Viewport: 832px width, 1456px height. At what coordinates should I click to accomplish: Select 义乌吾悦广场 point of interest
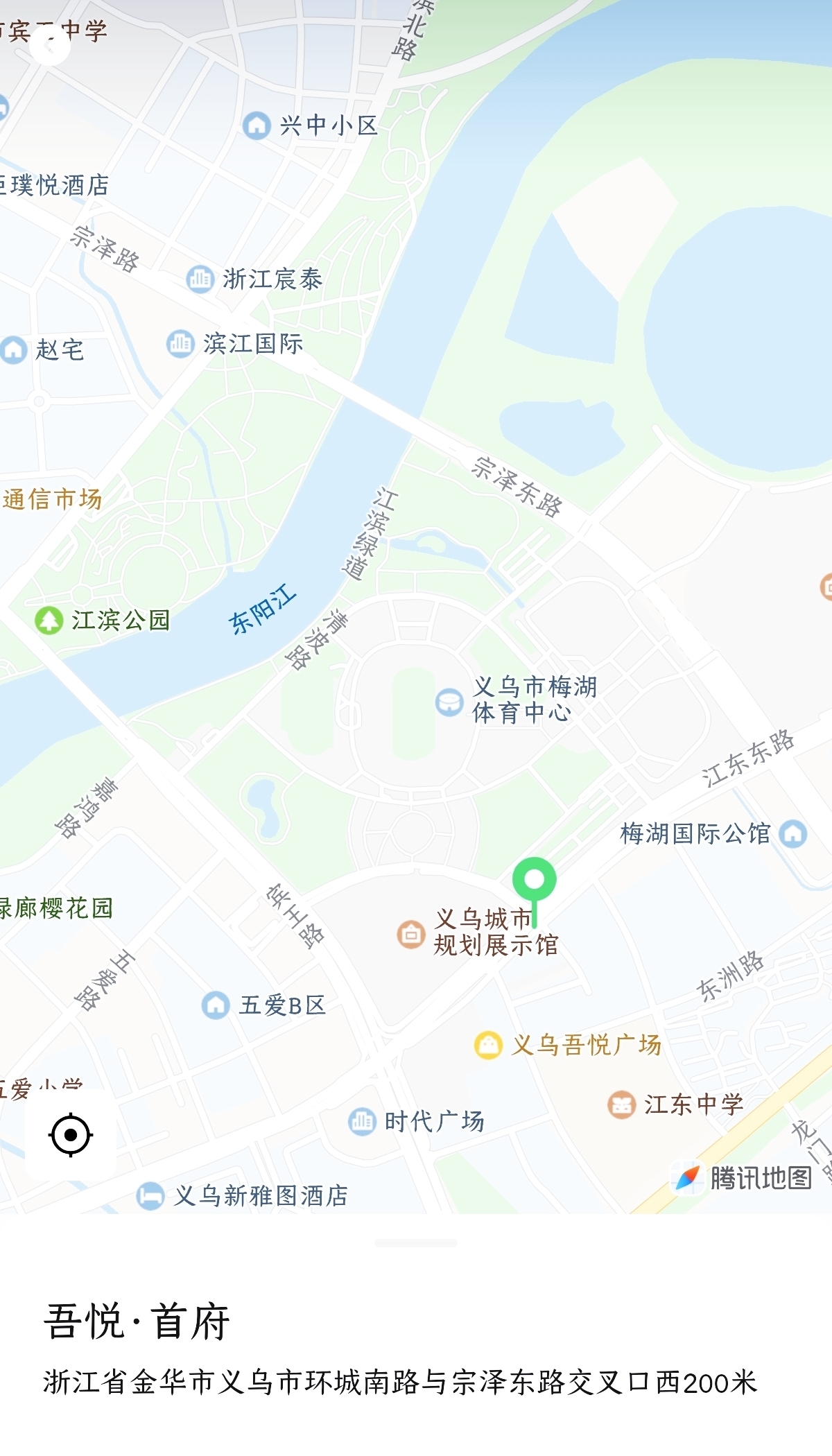488,1044
